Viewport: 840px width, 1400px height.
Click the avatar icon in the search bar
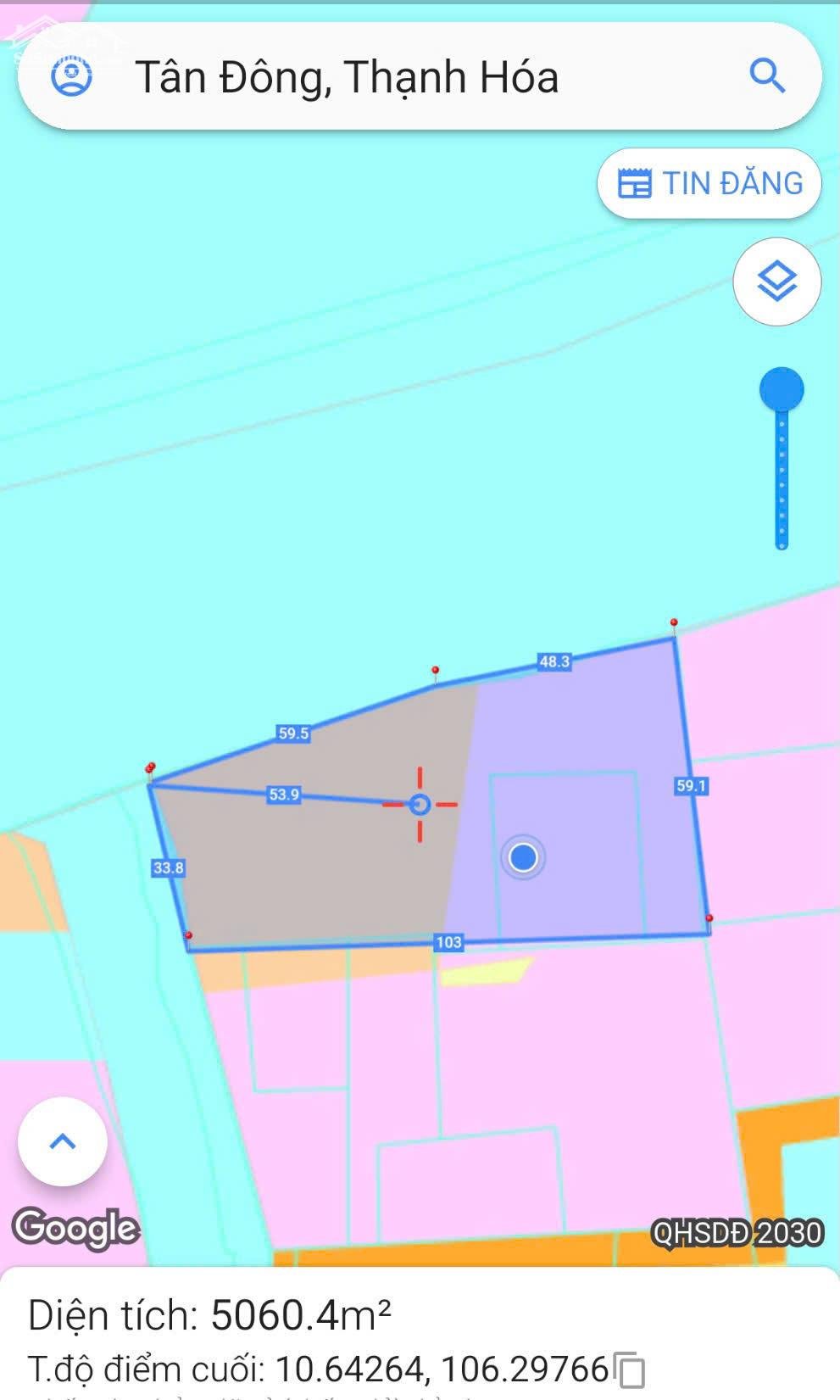(x=73, y=77)
